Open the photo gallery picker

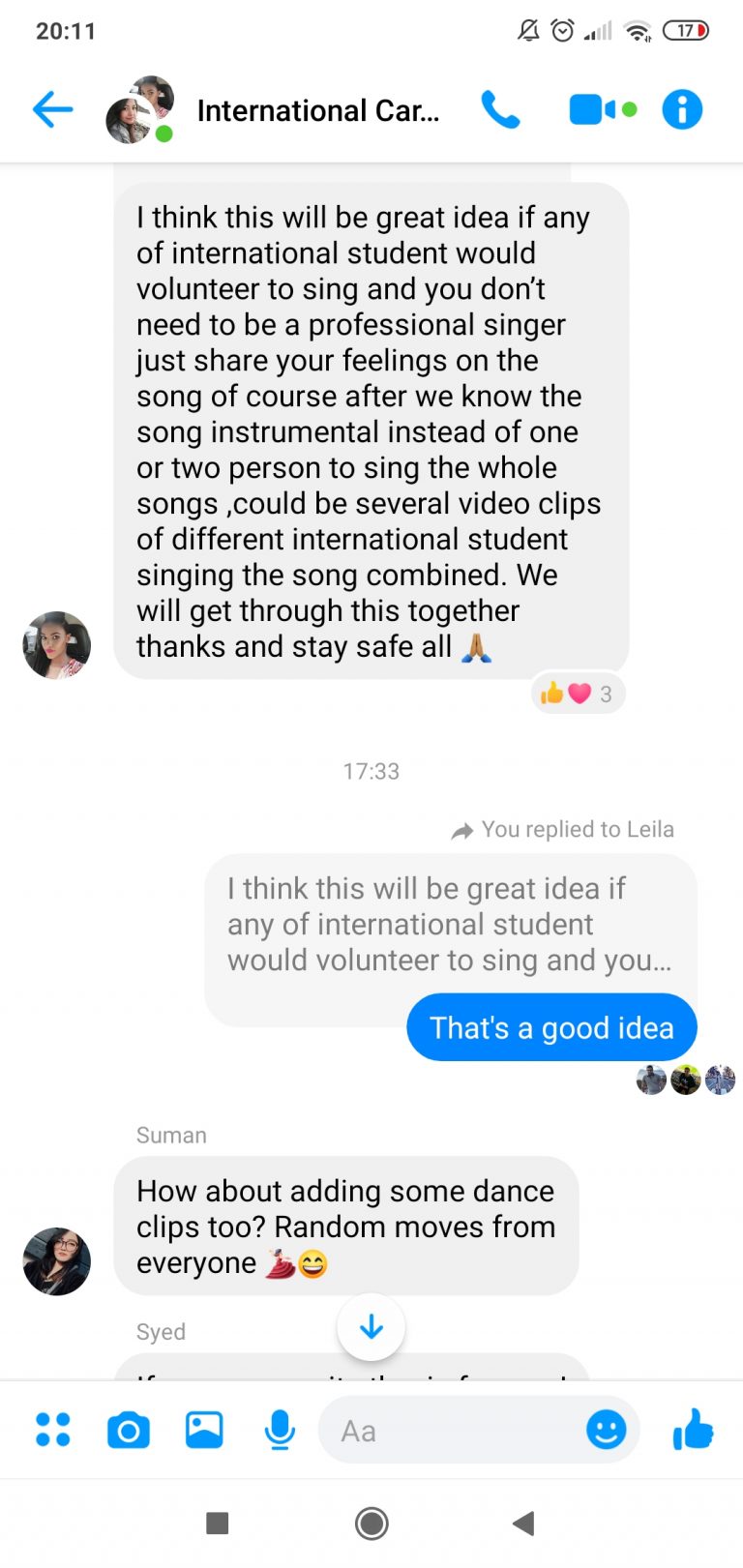[204, 1430]
